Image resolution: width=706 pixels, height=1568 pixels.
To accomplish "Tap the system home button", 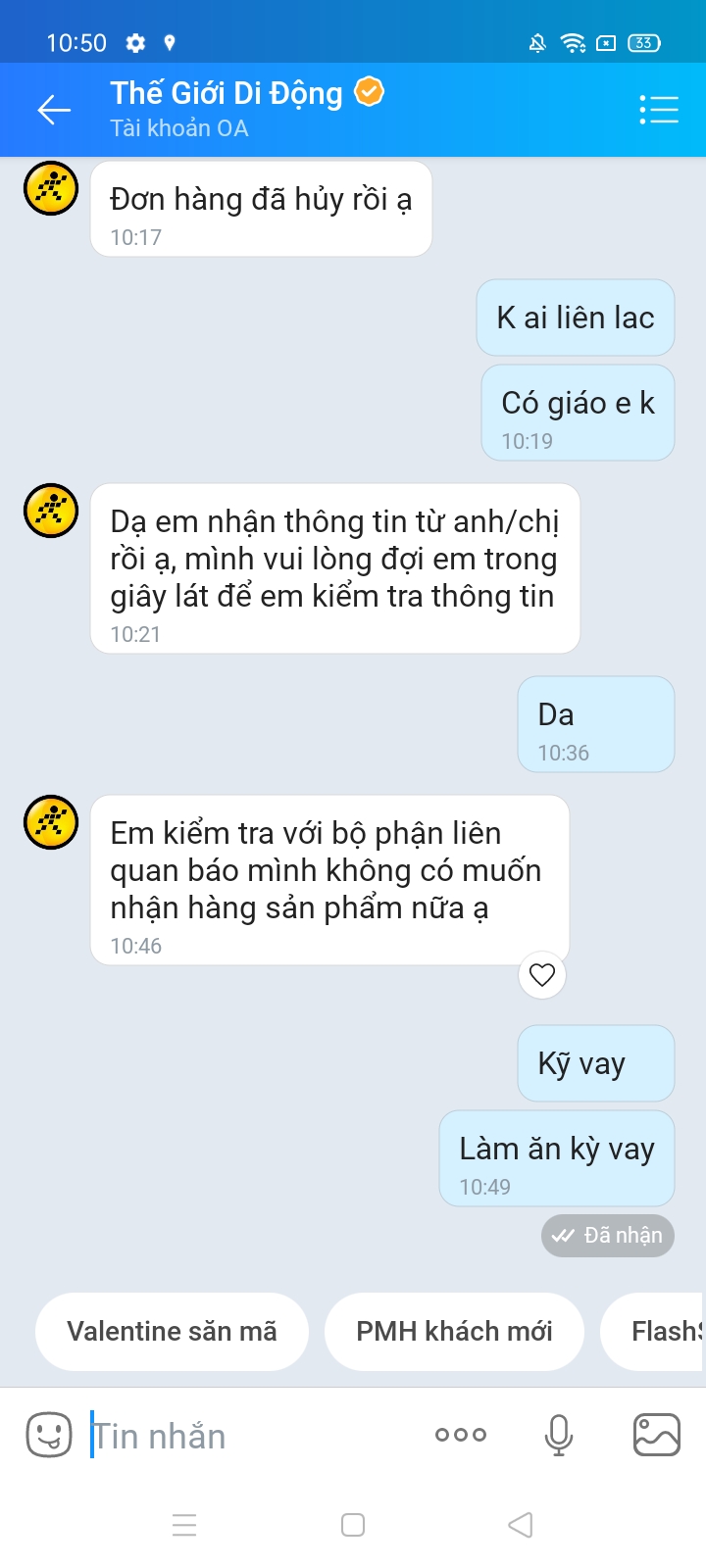I will pos(353,1525).
